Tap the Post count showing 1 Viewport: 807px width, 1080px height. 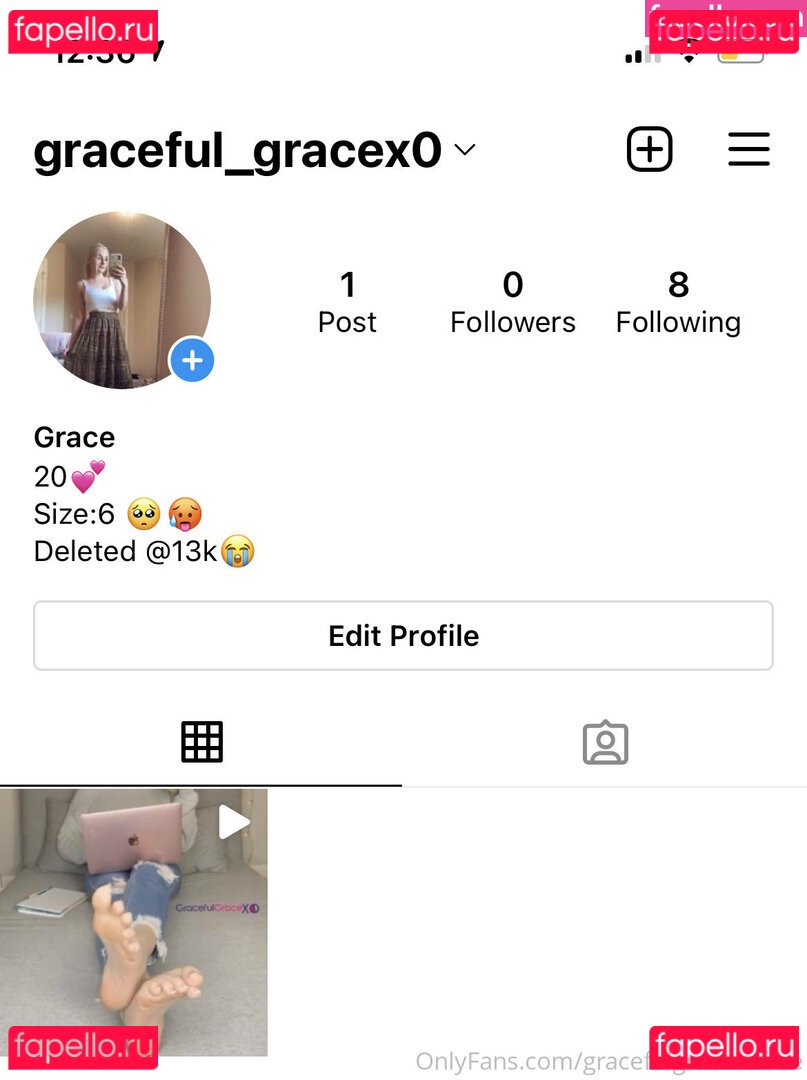(x=347, y=300)
